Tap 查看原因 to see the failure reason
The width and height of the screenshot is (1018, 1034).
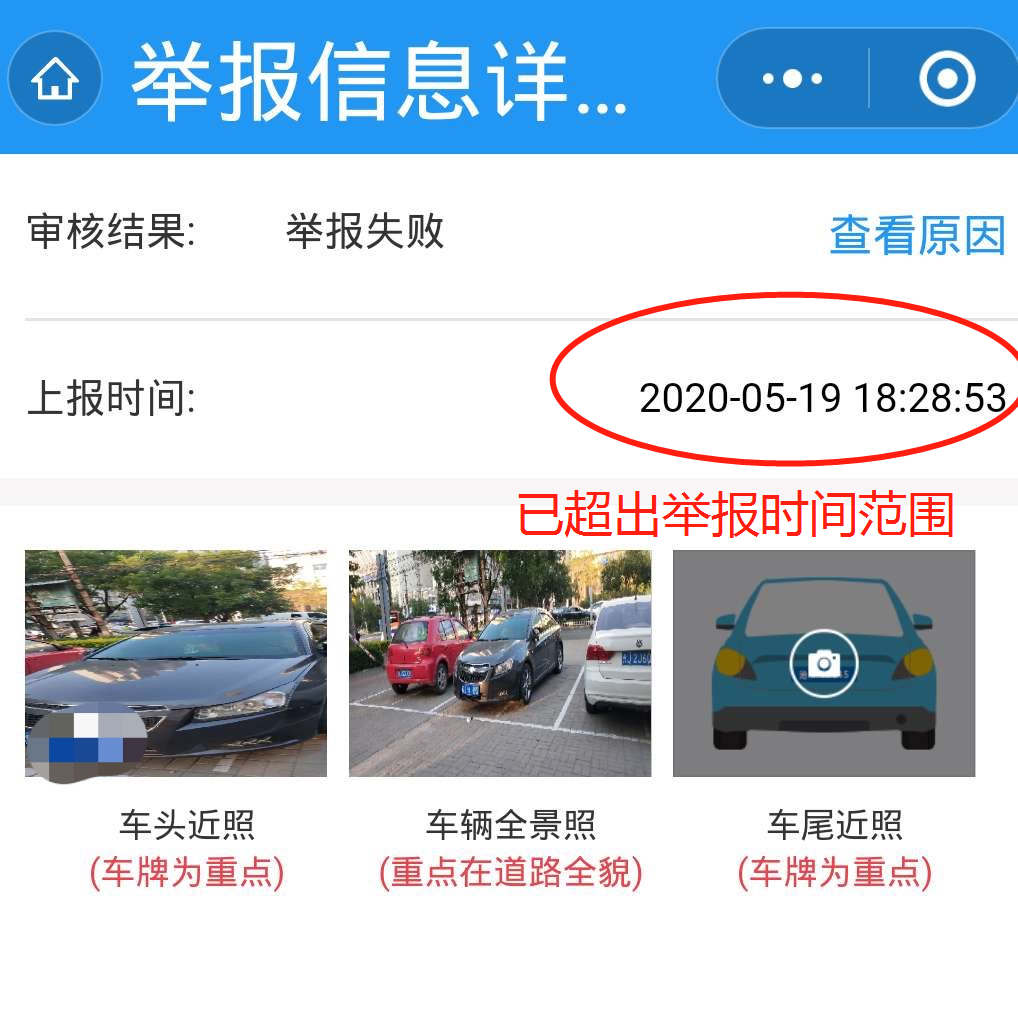[x=916, y=236]
